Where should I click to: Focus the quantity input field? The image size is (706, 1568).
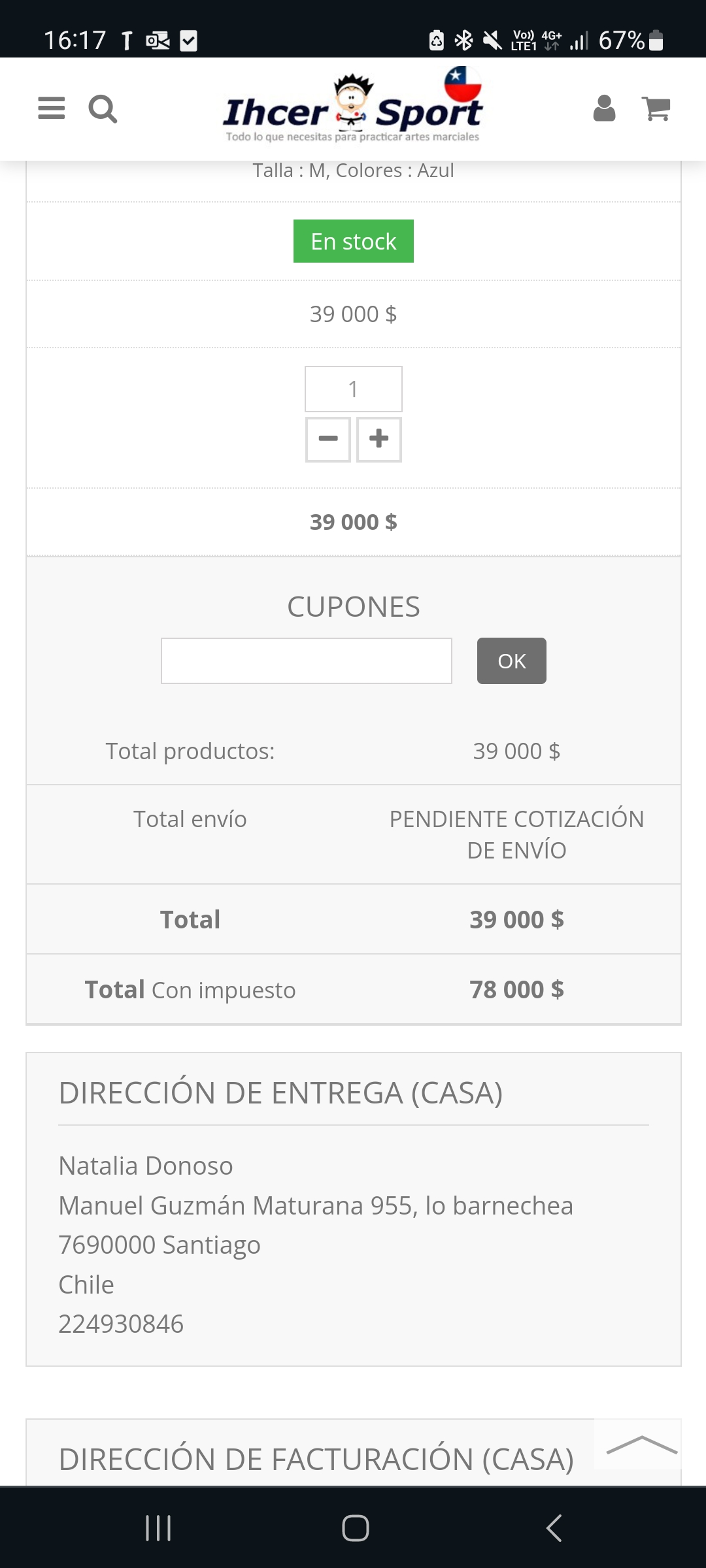[354, 389]
